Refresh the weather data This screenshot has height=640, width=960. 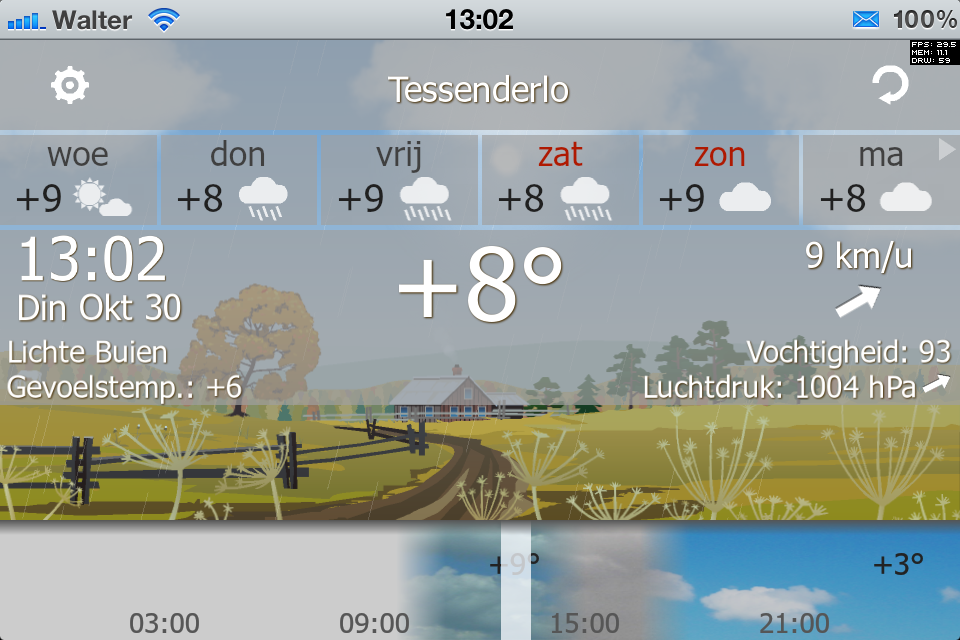[889, 86]
